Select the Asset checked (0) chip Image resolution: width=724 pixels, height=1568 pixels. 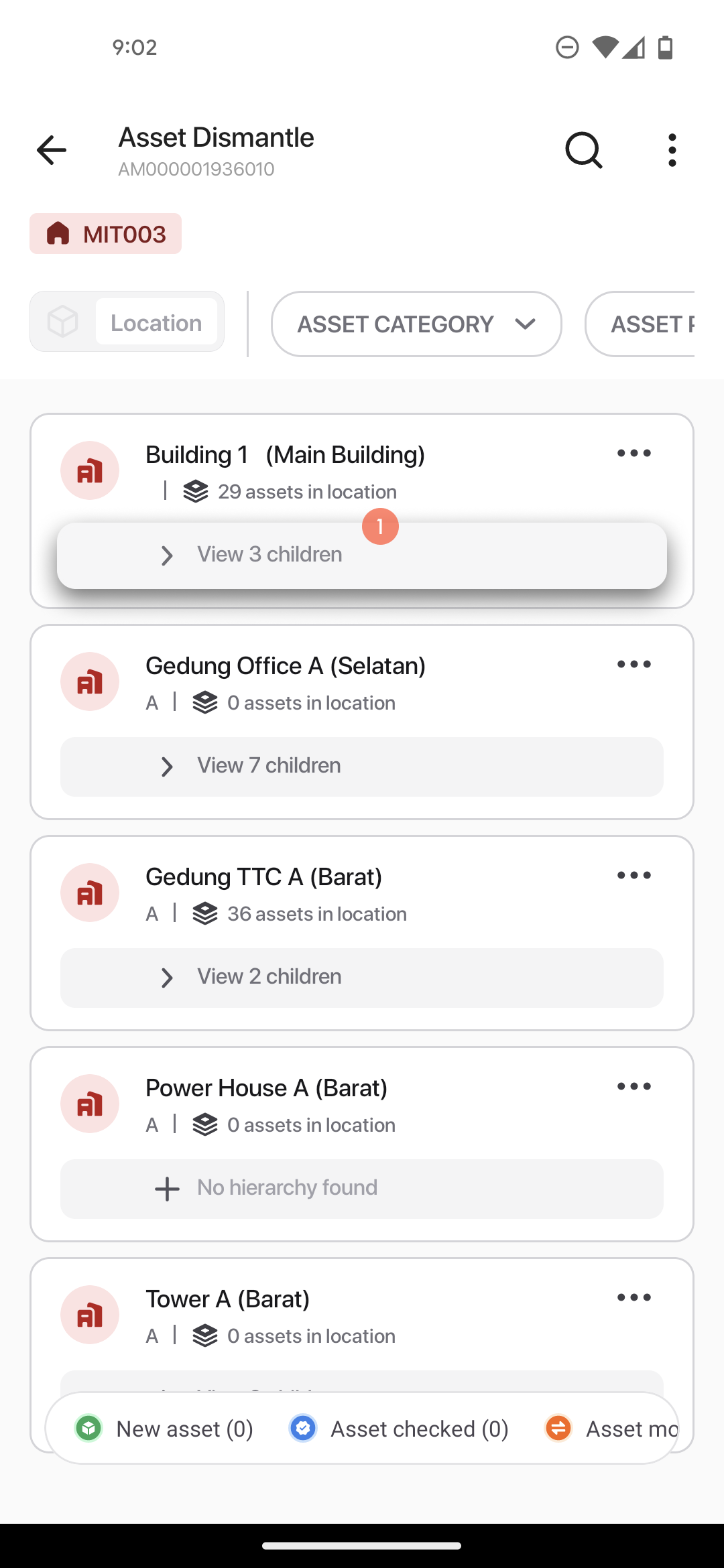399,1429
